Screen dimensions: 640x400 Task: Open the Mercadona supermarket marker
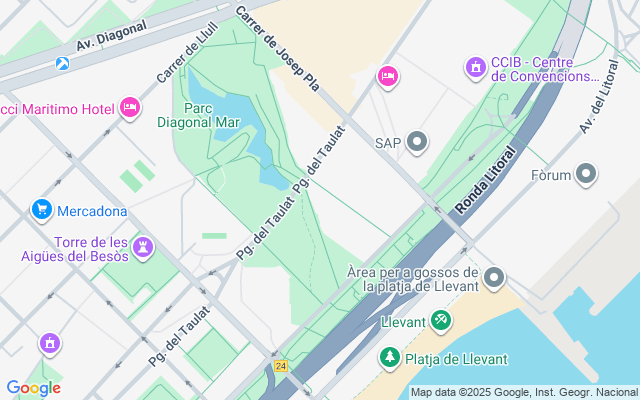coord(42,210)
